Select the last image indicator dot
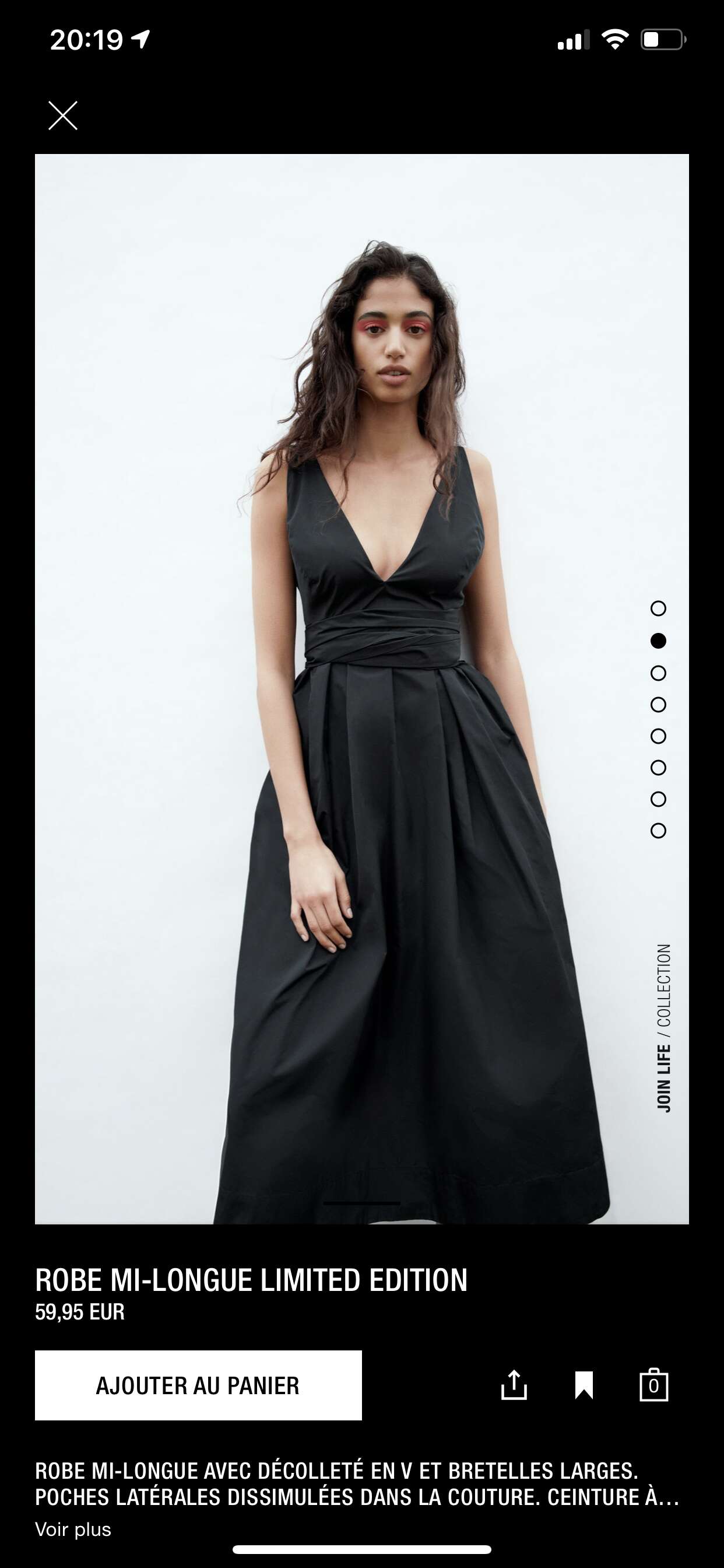This screenshot has width=724, height=1568. (x=658, y=831)
